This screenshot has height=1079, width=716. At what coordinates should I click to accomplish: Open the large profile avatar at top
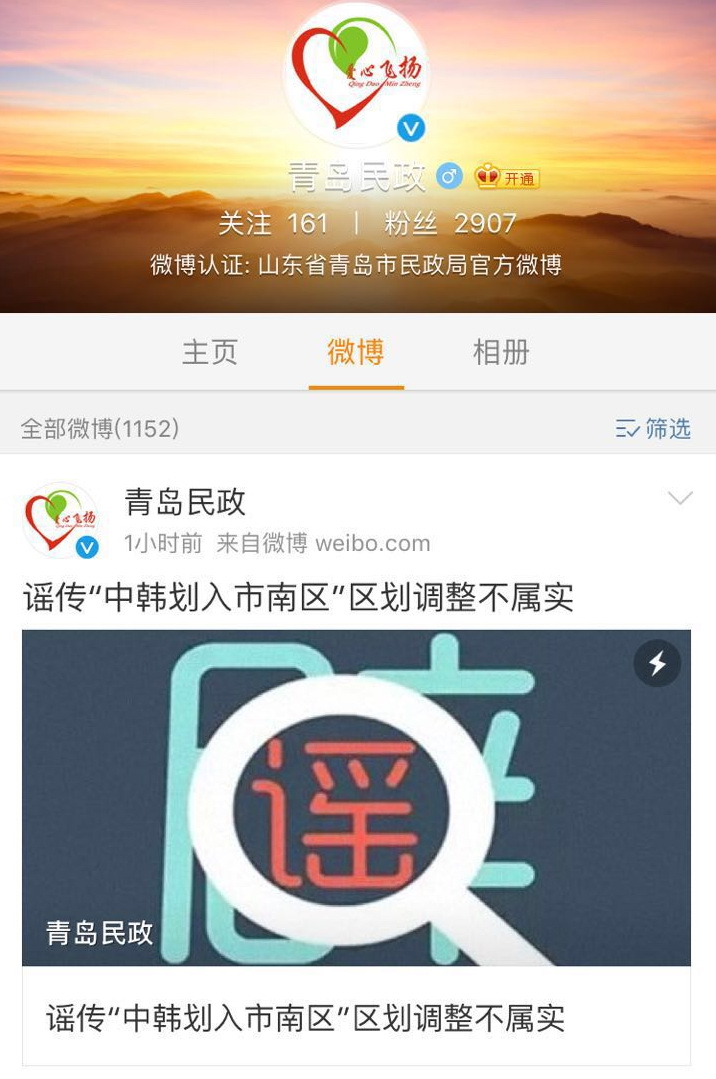click(x=357, y=75)
